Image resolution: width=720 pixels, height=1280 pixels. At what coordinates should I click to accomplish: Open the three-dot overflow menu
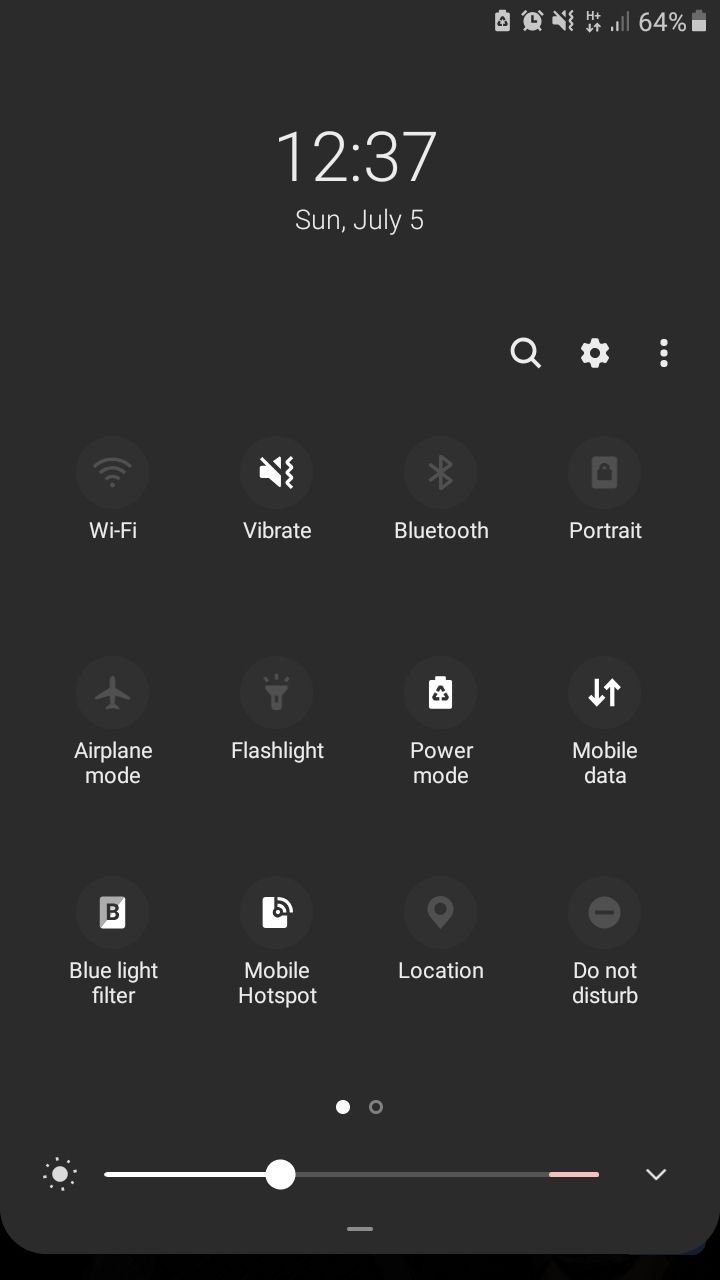coord(664,353)
